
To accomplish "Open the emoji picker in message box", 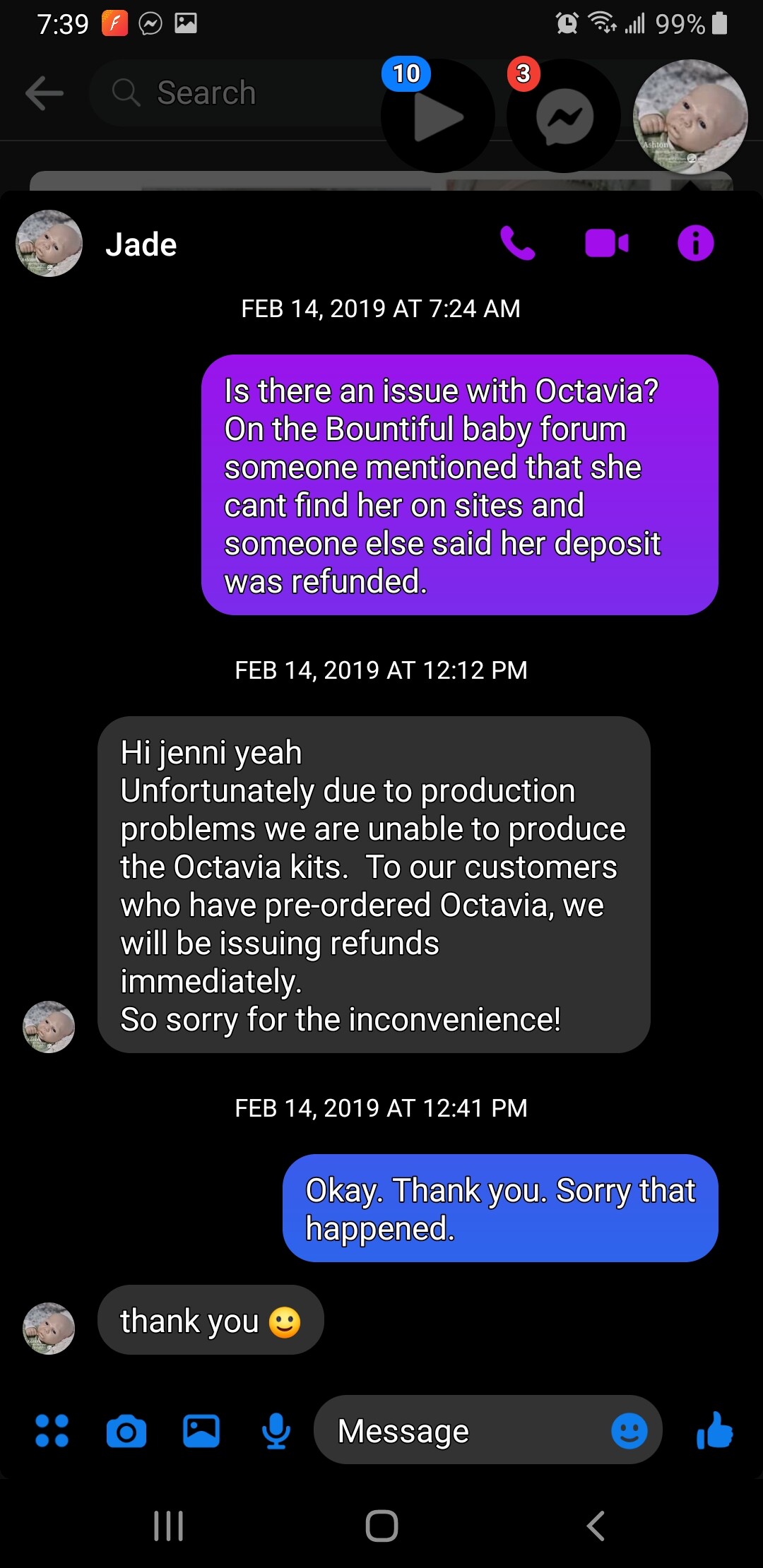I will pos(629,1432).
